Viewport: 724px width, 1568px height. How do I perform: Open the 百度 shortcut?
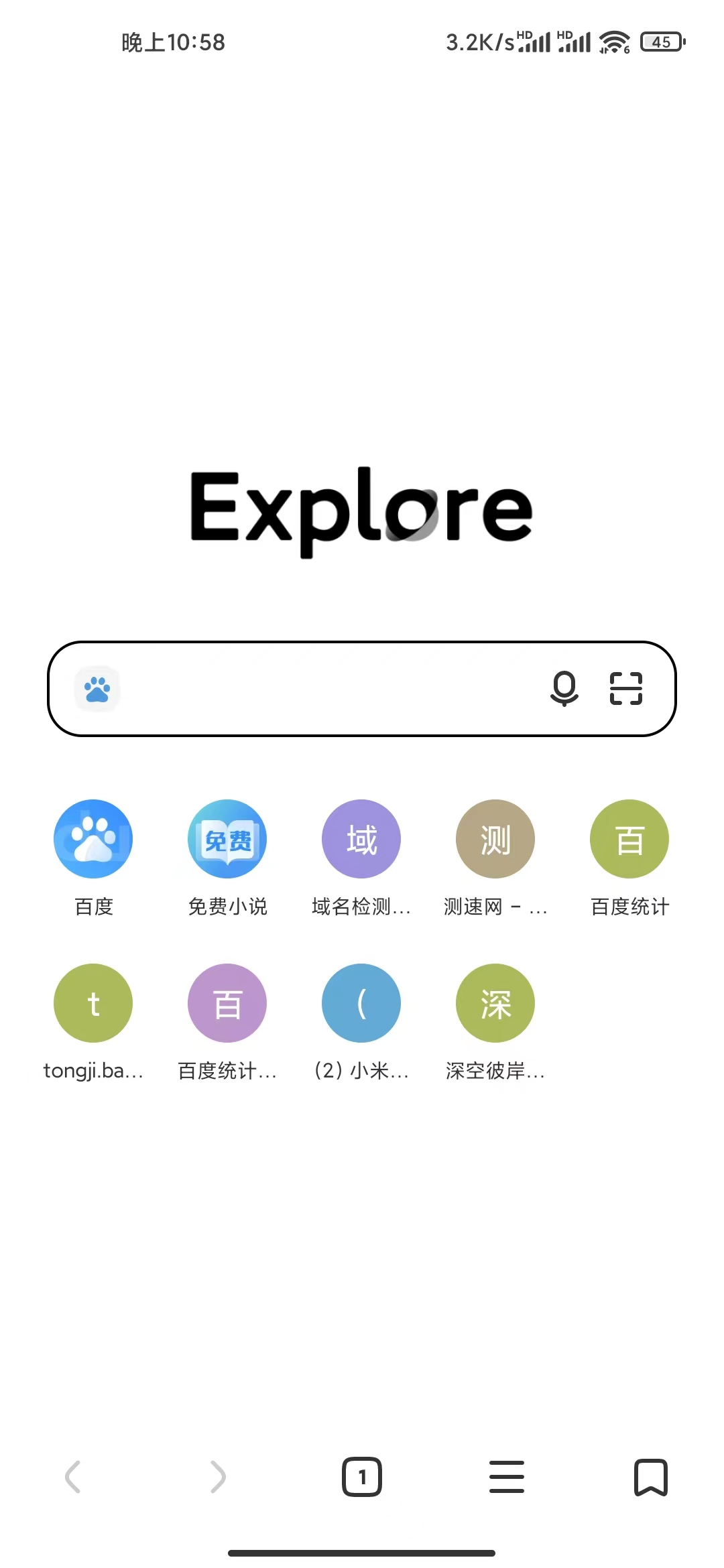pyautogui.click(x=93, y=839)
